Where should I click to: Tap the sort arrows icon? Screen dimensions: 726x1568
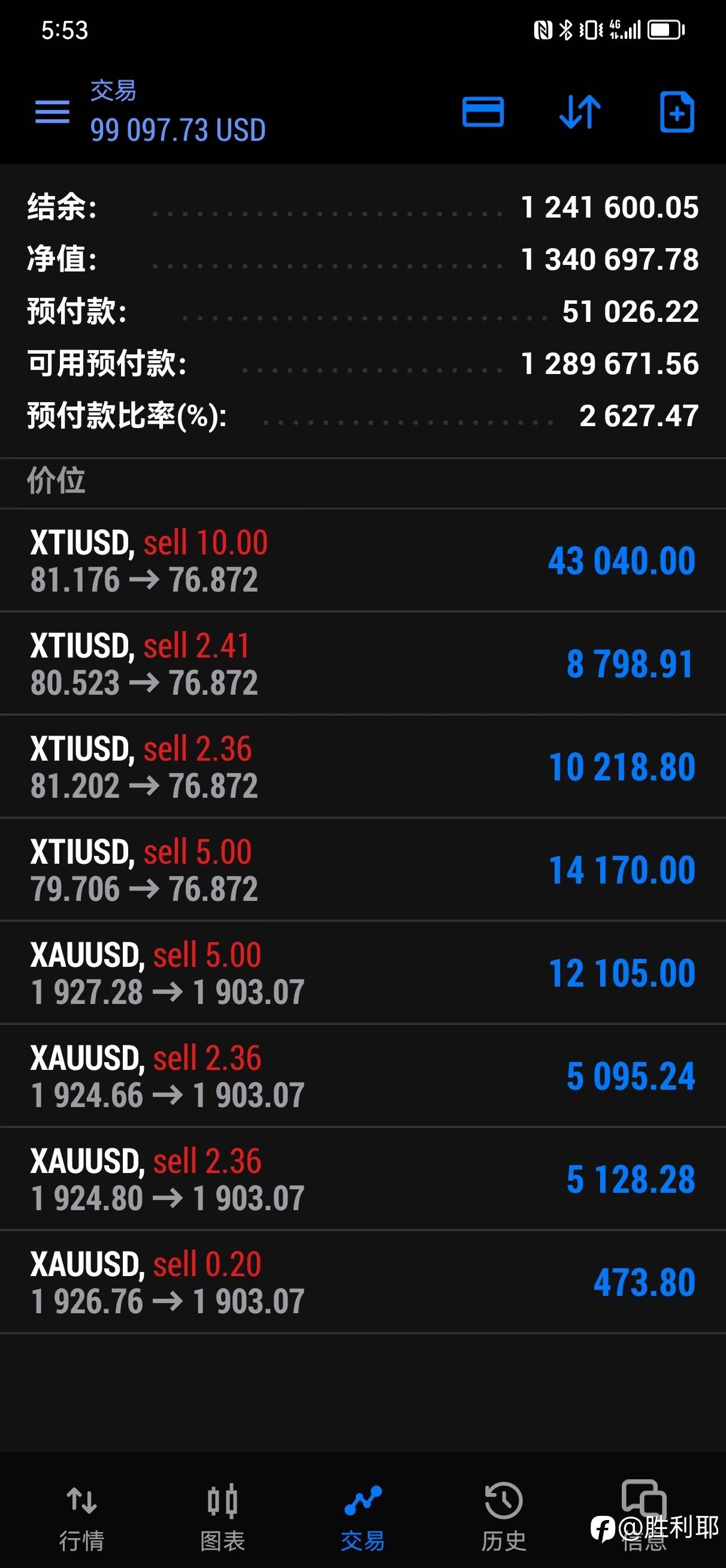pos(580,112)
